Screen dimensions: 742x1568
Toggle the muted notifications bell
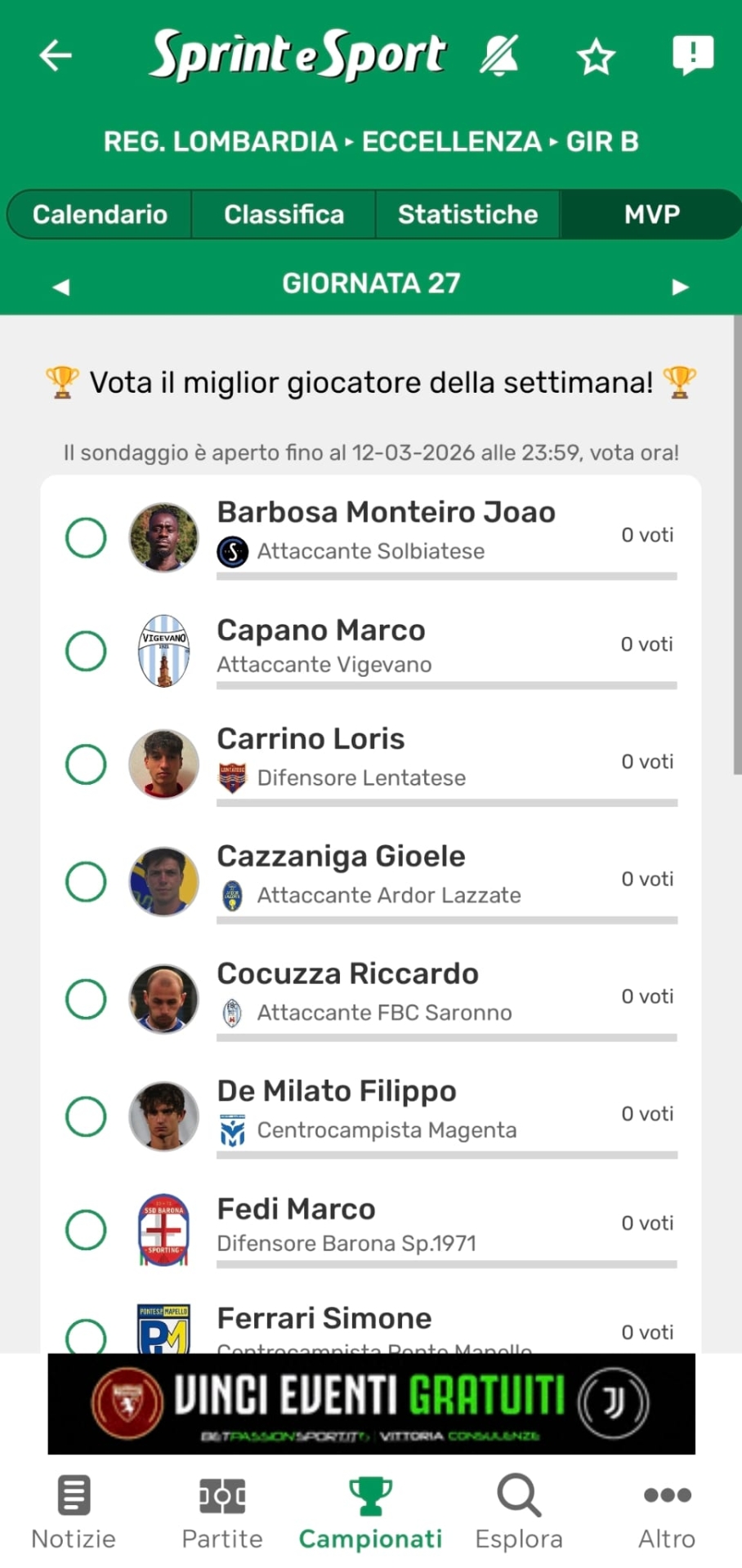[x=499, y=56]
